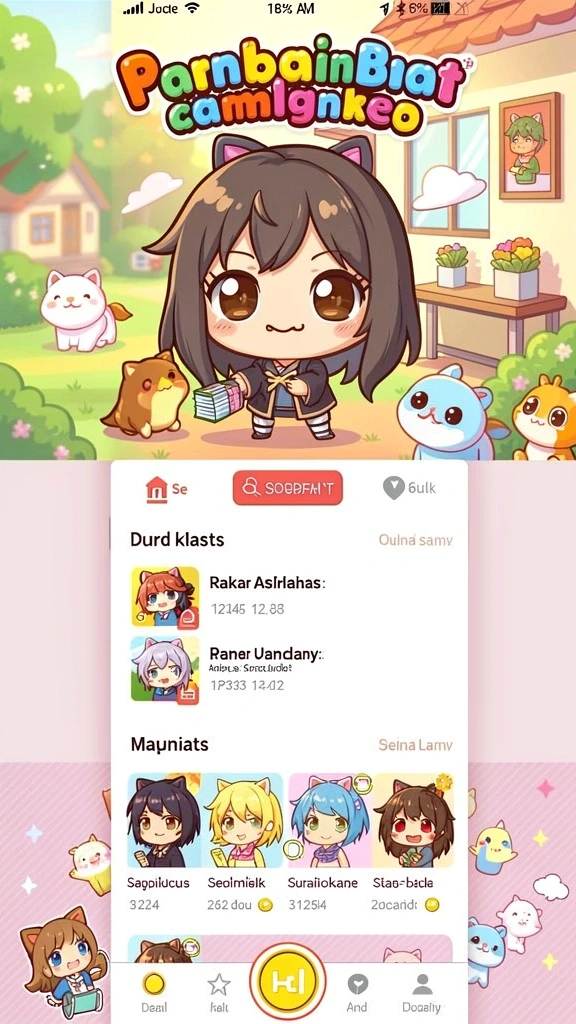The width and height of the screenshot is (576, 1024).
Task: Tap the Seina Lamy link
Action: coord(415,744)
